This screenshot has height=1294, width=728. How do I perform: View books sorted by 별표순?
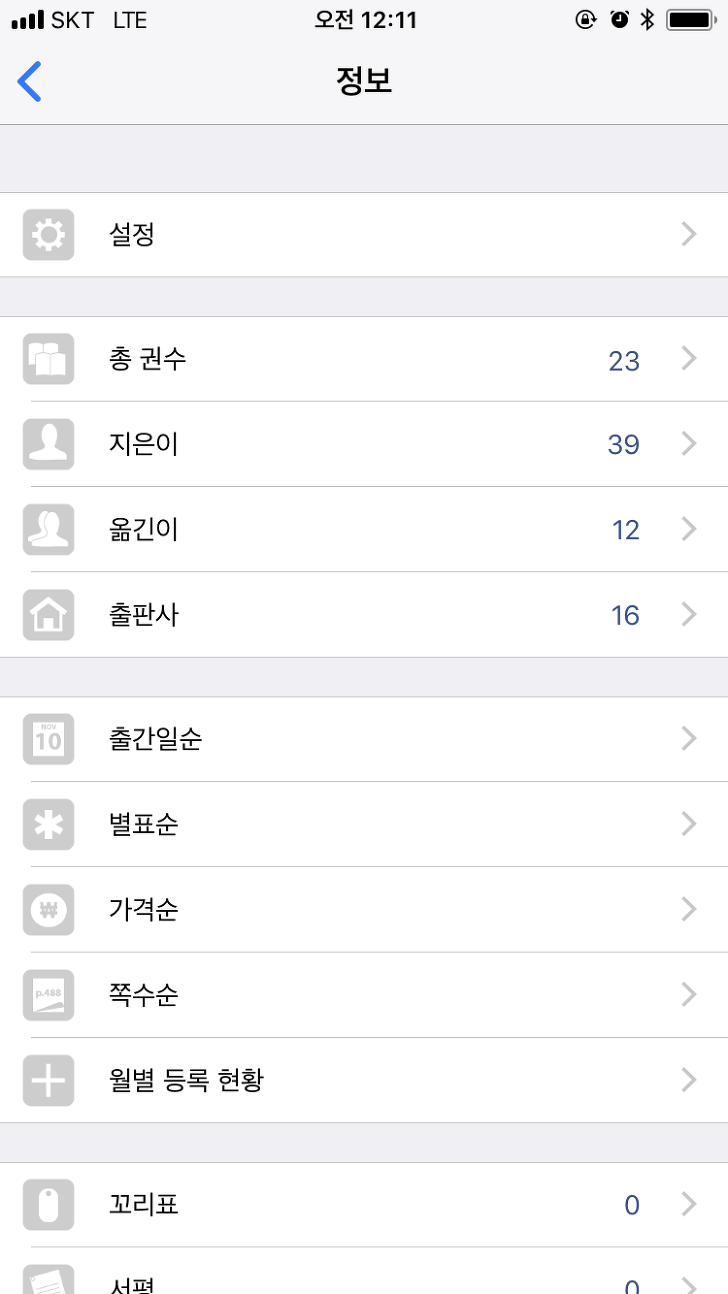click(x=364, y=824)
